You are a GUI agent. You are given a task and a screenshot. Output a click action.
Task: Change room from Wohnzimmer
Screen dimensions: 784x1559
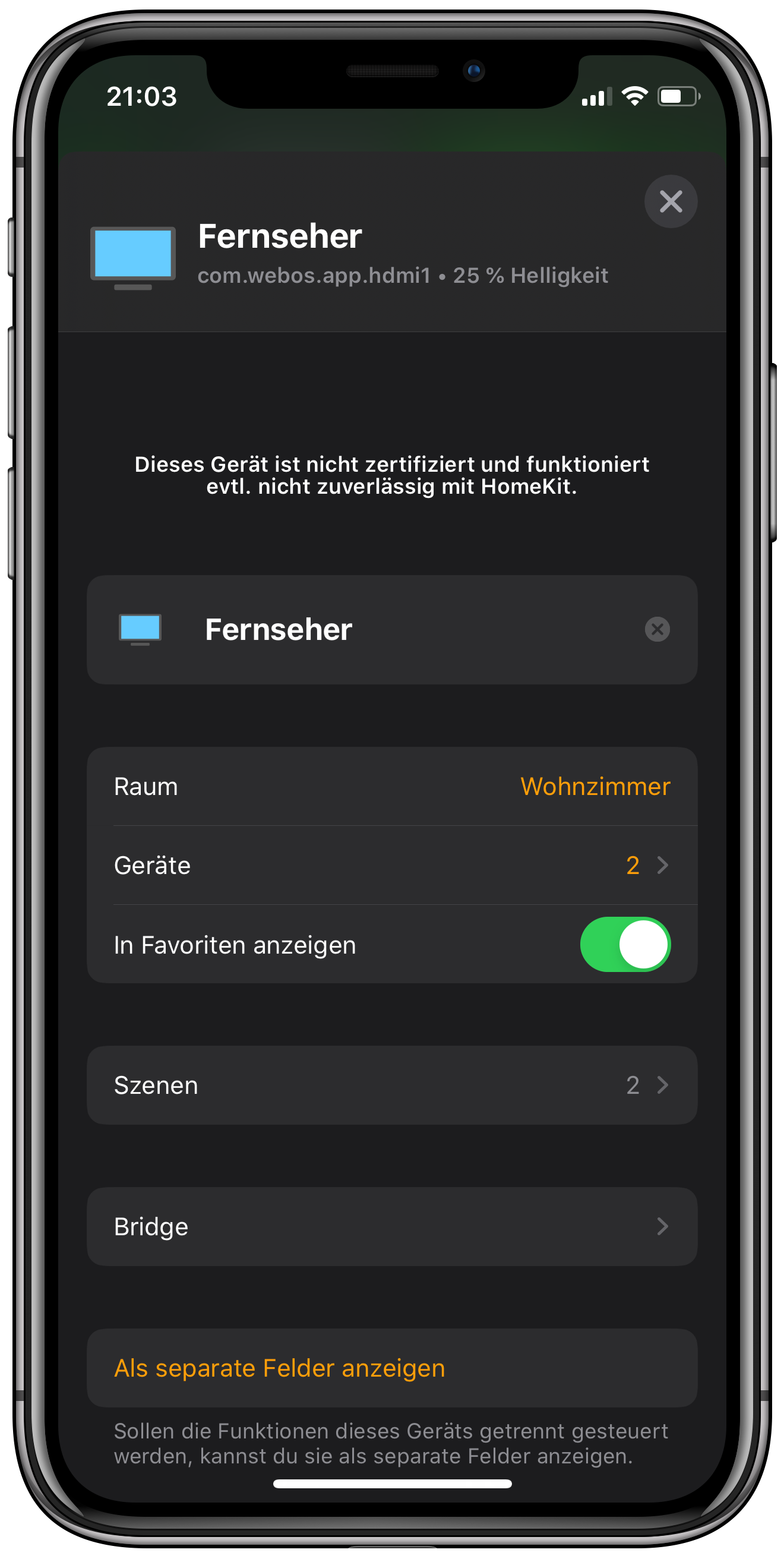point(595,787)
